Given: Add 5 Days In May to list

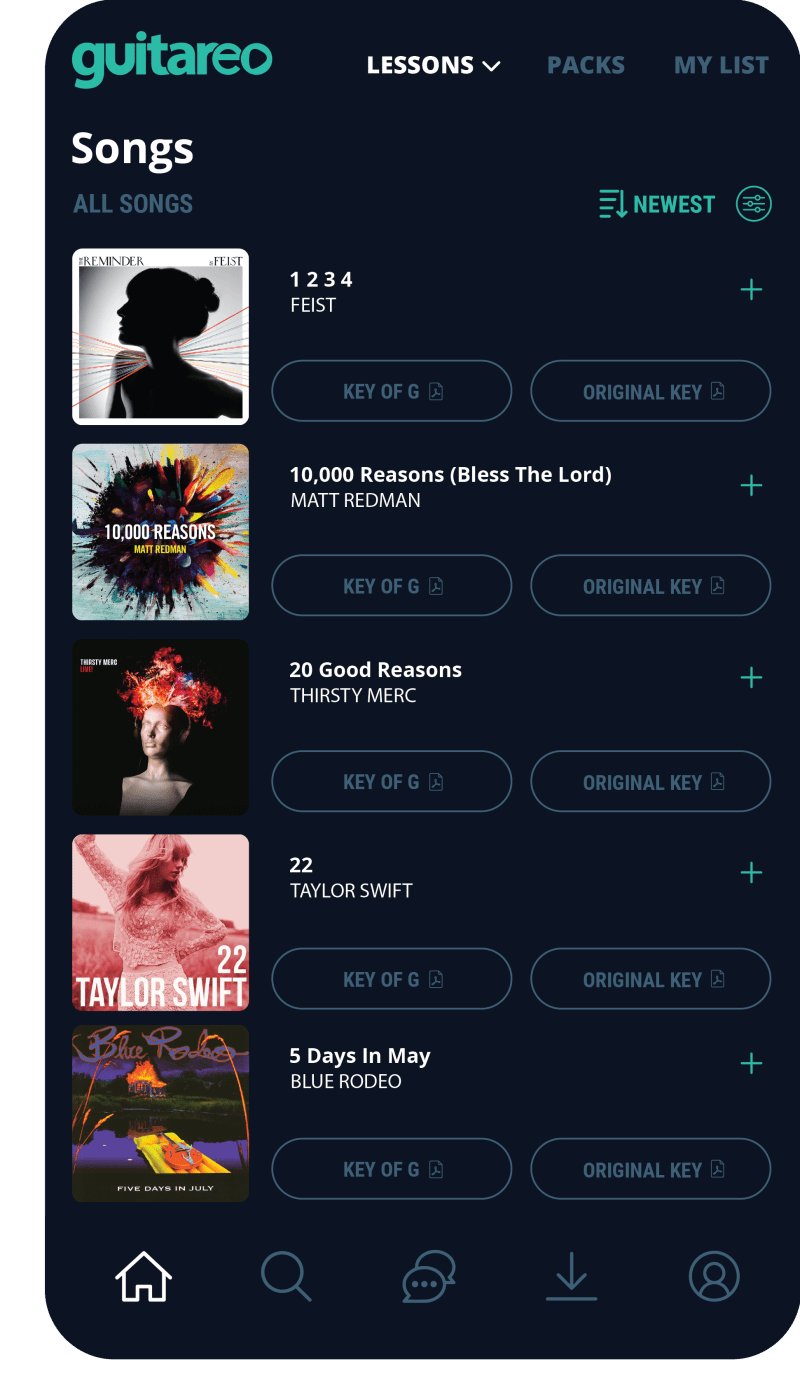Looking at the screenshot, I should click(751, 1063).
